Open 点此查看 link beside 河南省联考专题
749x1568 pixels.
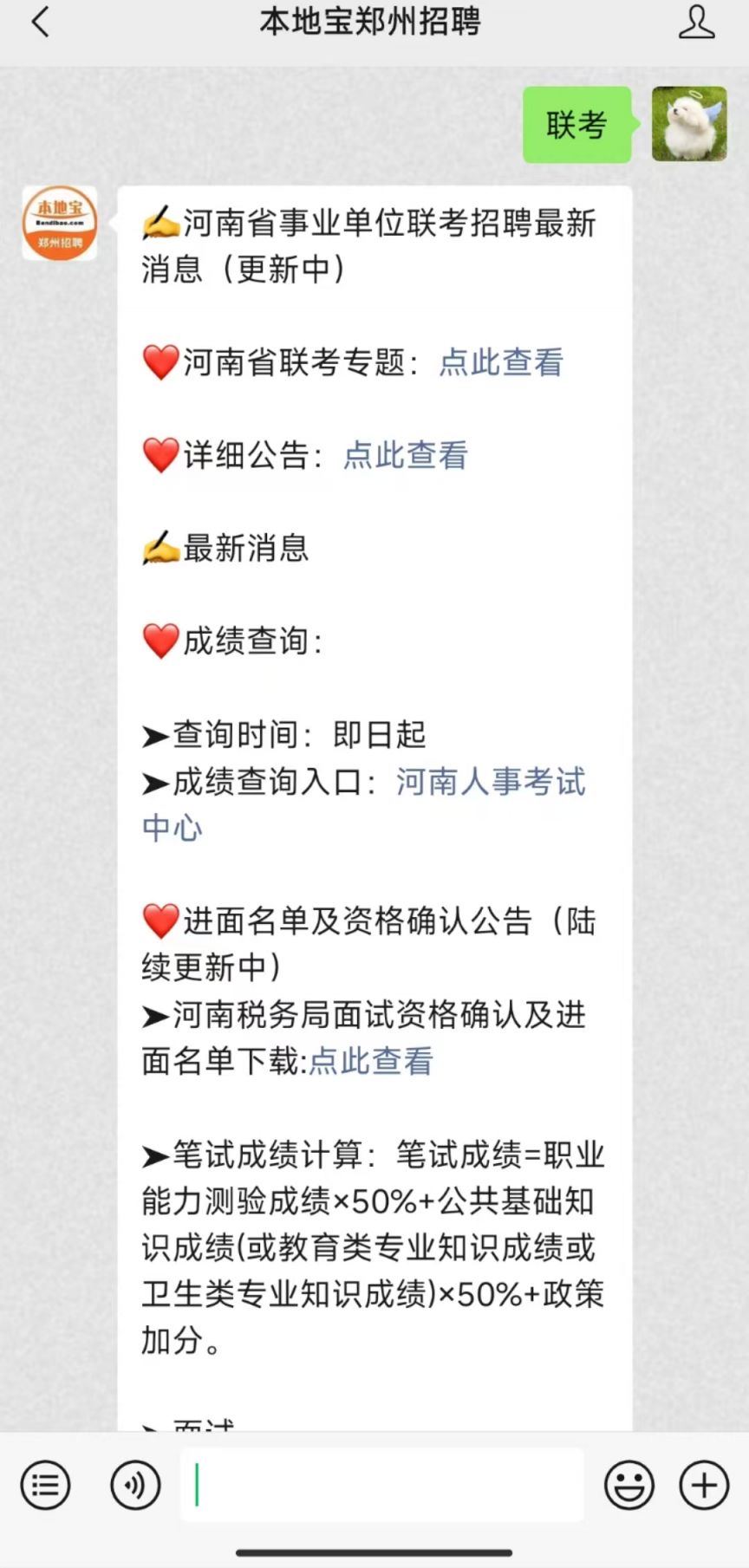501,362
